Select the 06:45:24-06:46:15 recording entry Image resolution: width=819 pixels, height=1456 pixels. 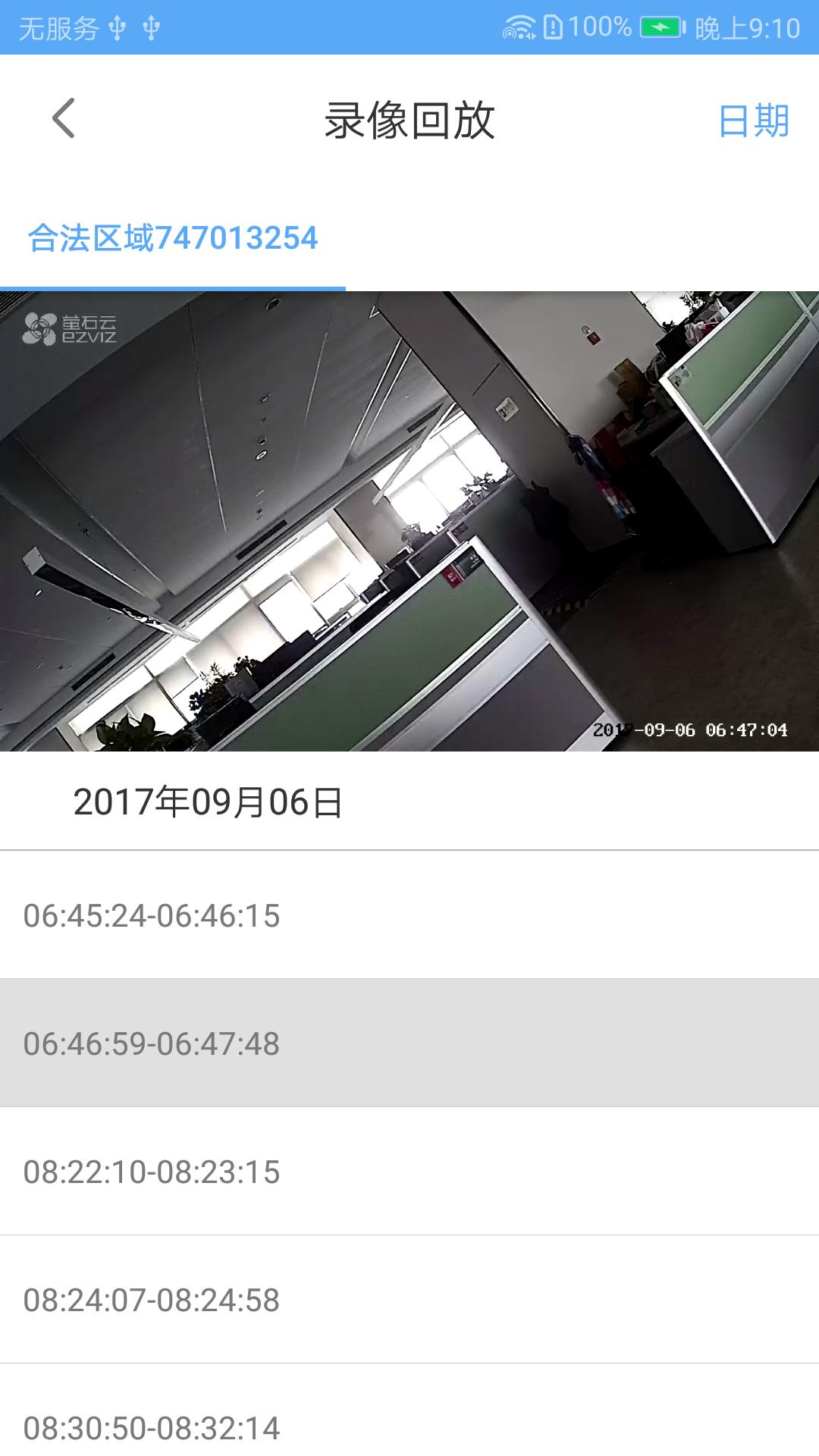pyautogui.click(x=409, y=916)
